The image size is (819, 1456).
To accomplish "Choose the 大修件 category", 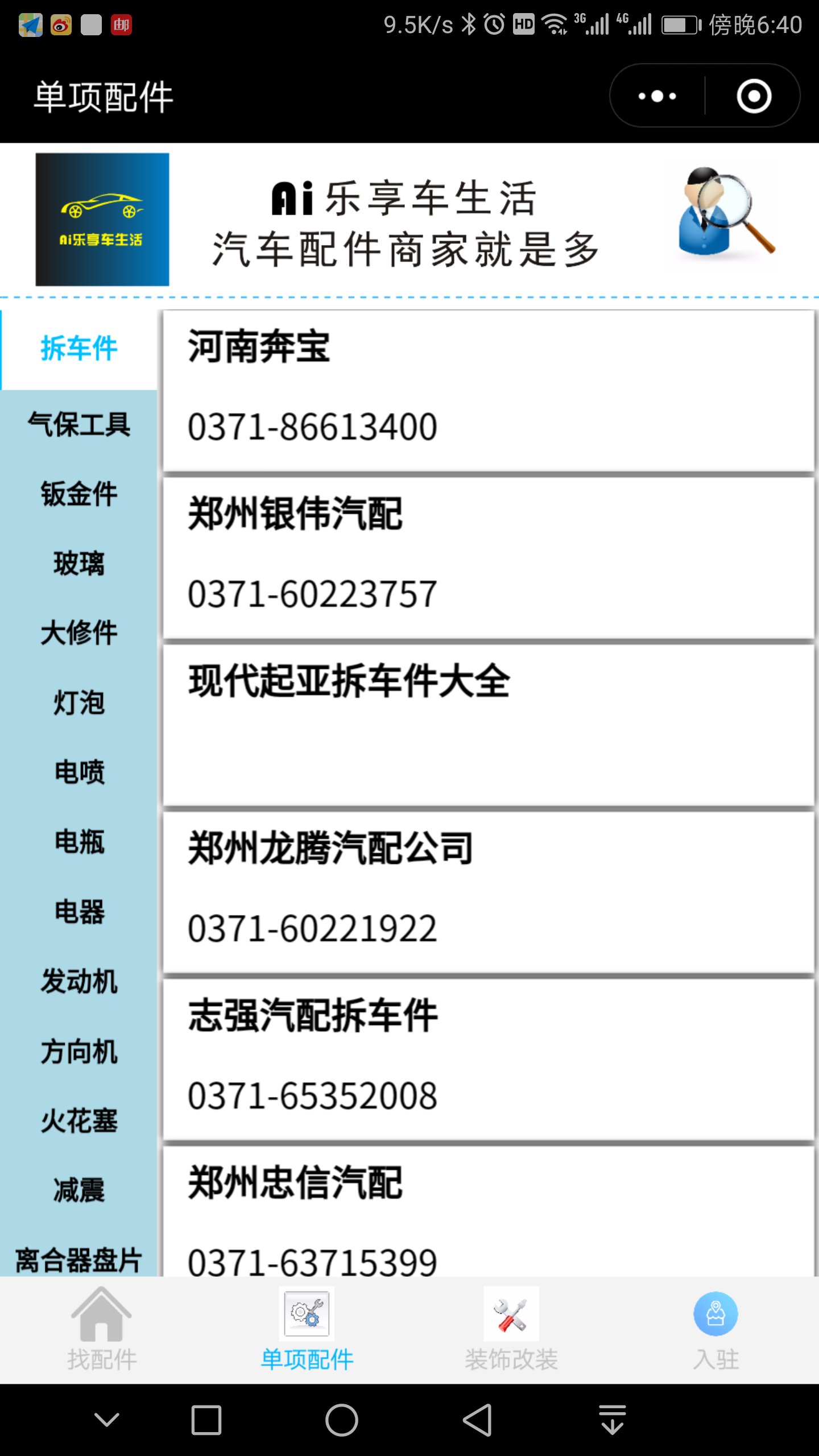I will click(x=78, y=634).
